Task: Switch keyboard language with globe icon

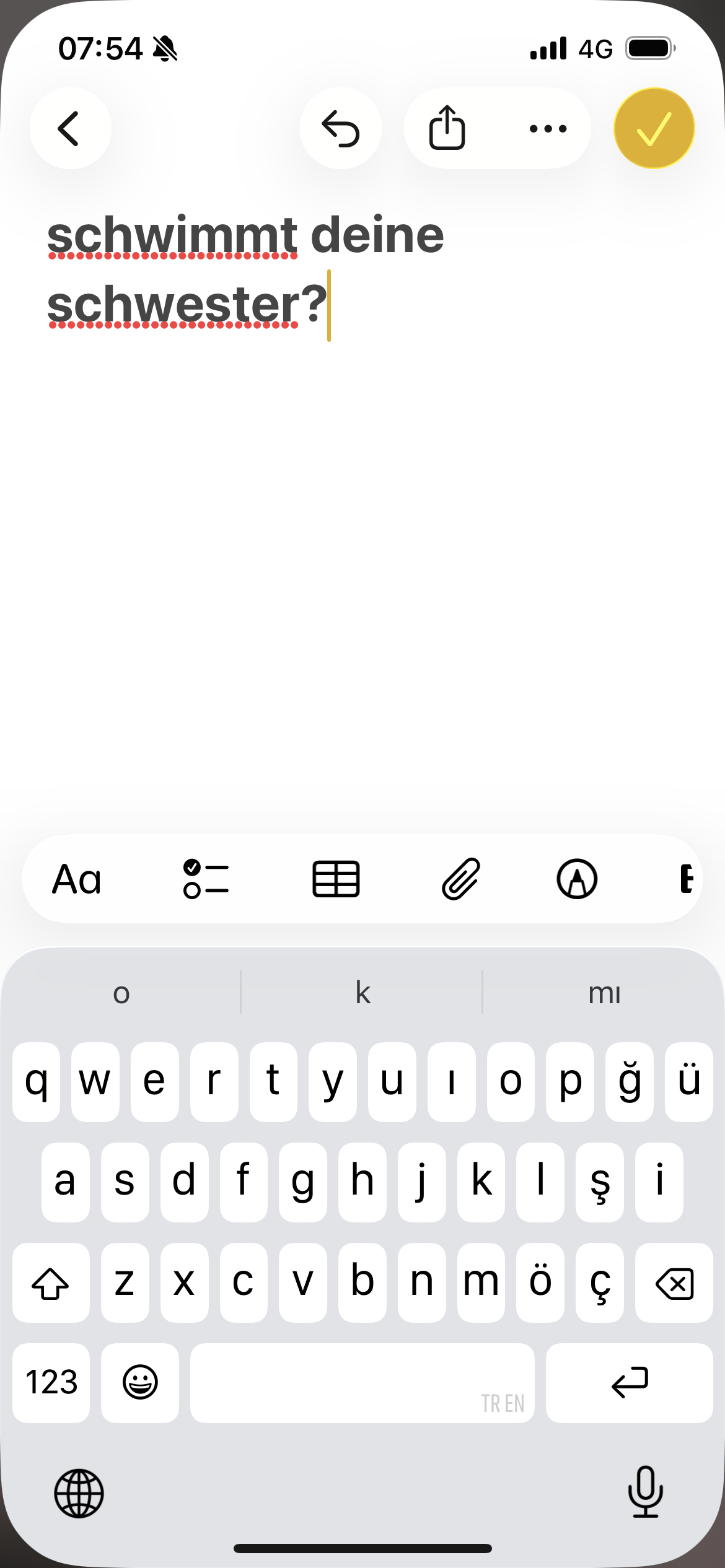Action: point(79,1493)
